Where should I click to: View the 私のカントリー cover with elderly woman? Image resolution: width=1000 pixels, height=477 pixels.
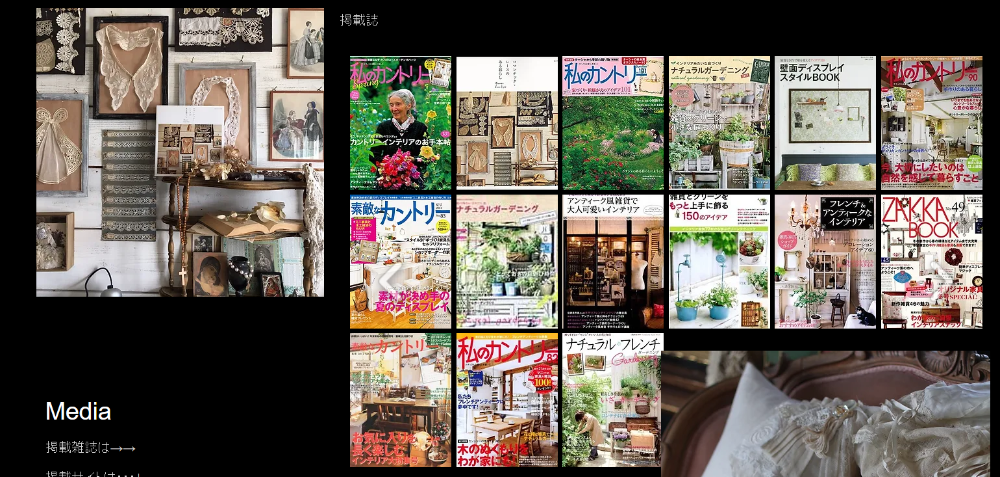point(400,123)
